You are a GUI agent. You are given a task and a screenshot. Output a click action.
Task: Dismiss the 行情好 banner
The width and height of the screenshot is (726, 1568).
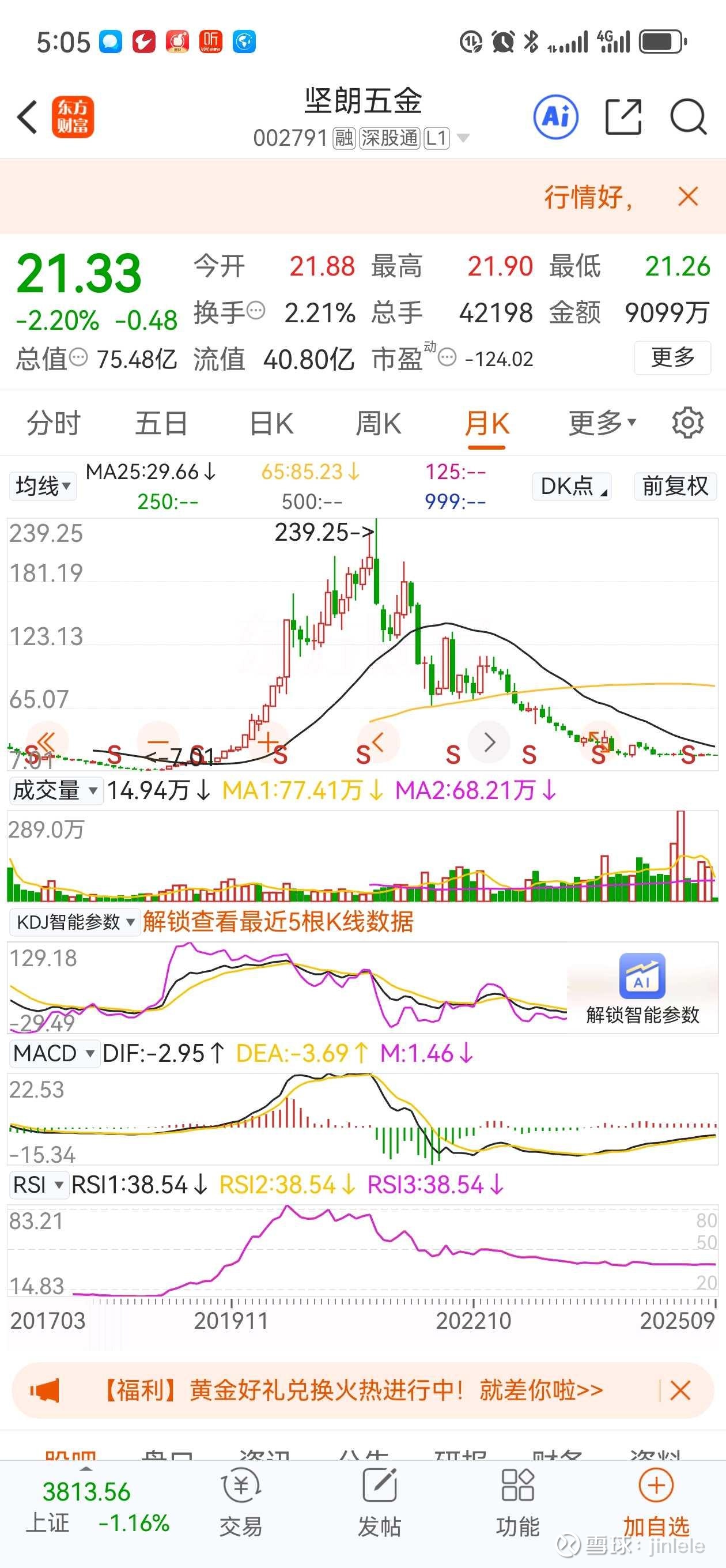(x=687, y=197)
